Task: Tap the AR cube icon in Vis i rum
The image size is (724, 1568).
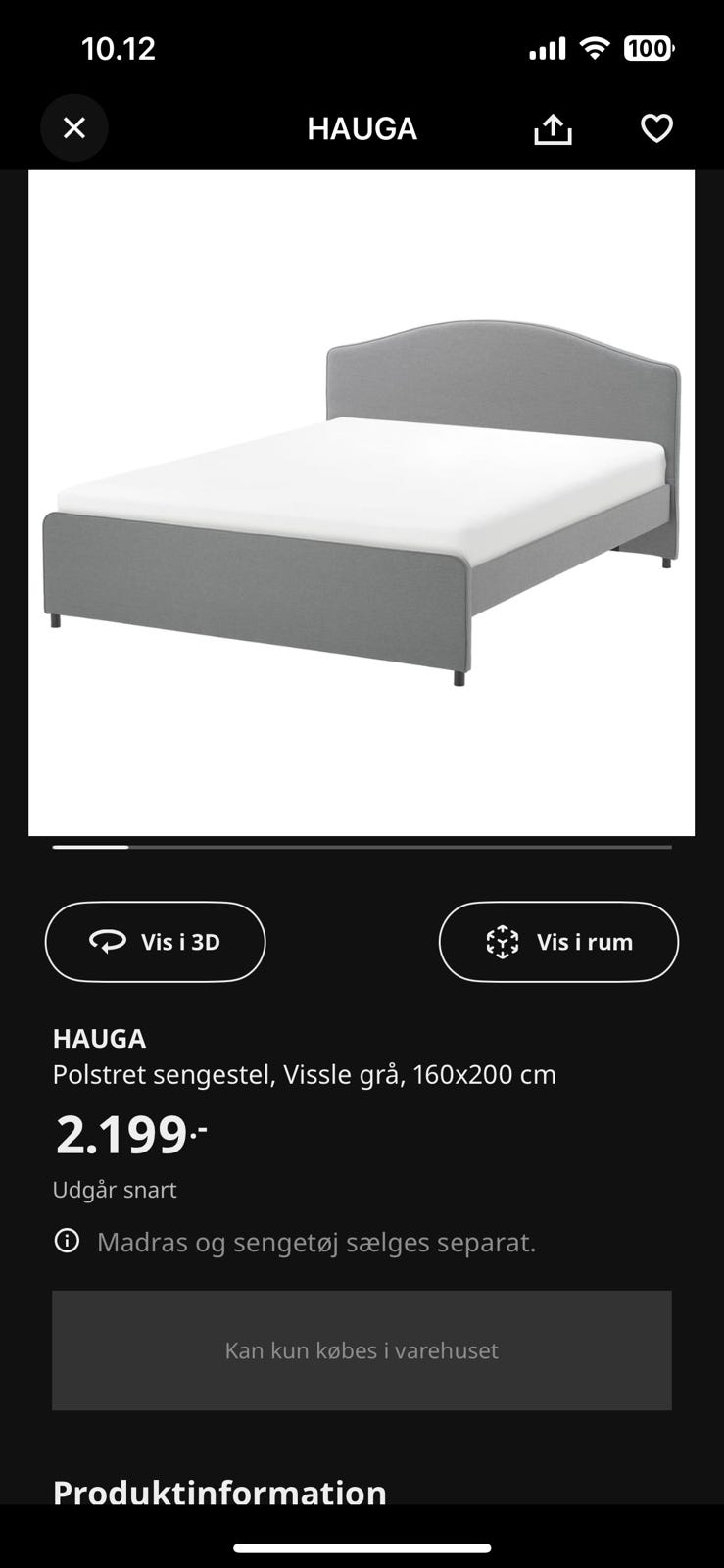Action: click(x=504, y=942)
